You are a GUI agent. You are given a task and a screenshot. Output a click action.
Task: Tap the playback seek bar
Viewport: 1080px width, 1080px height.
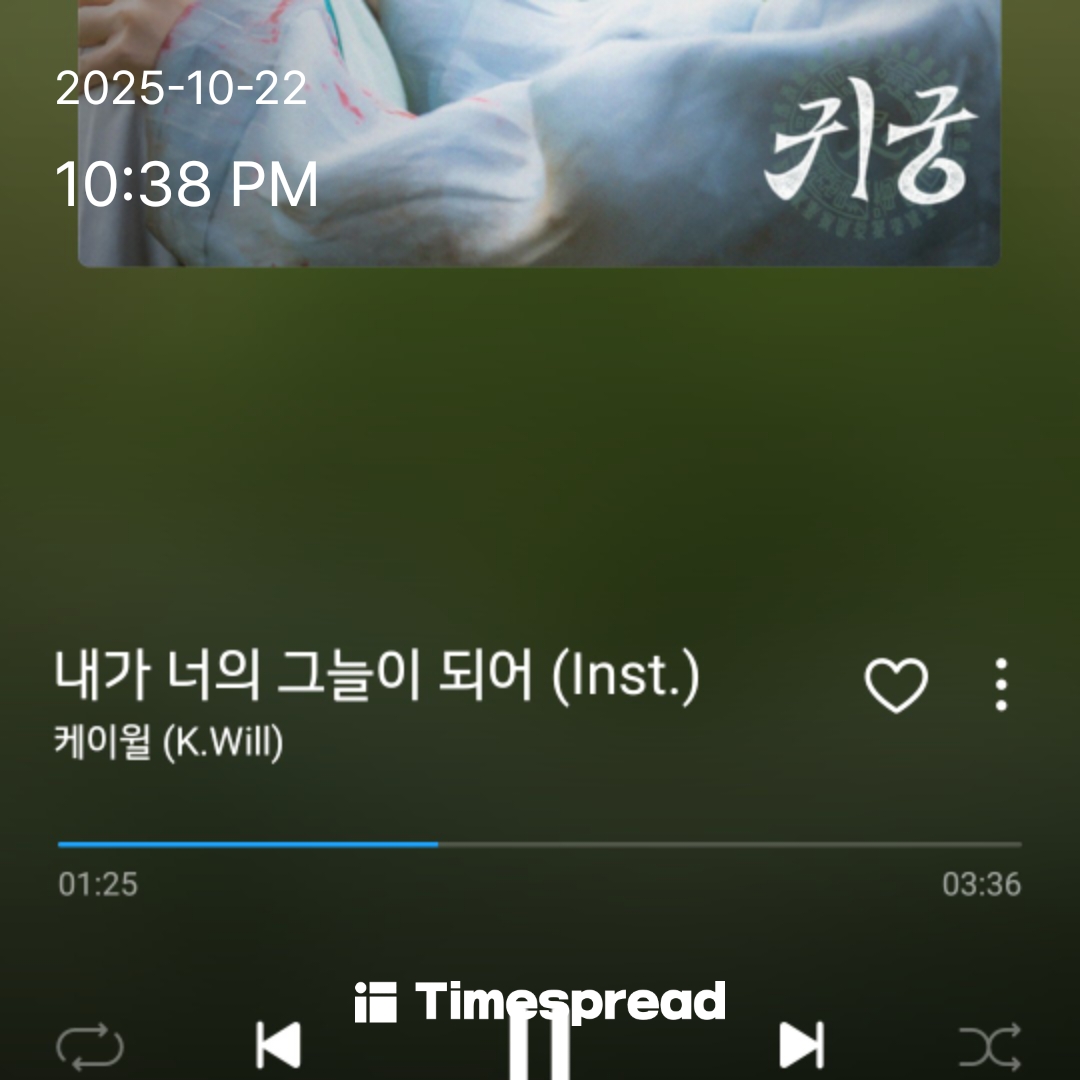click(540, 845)
